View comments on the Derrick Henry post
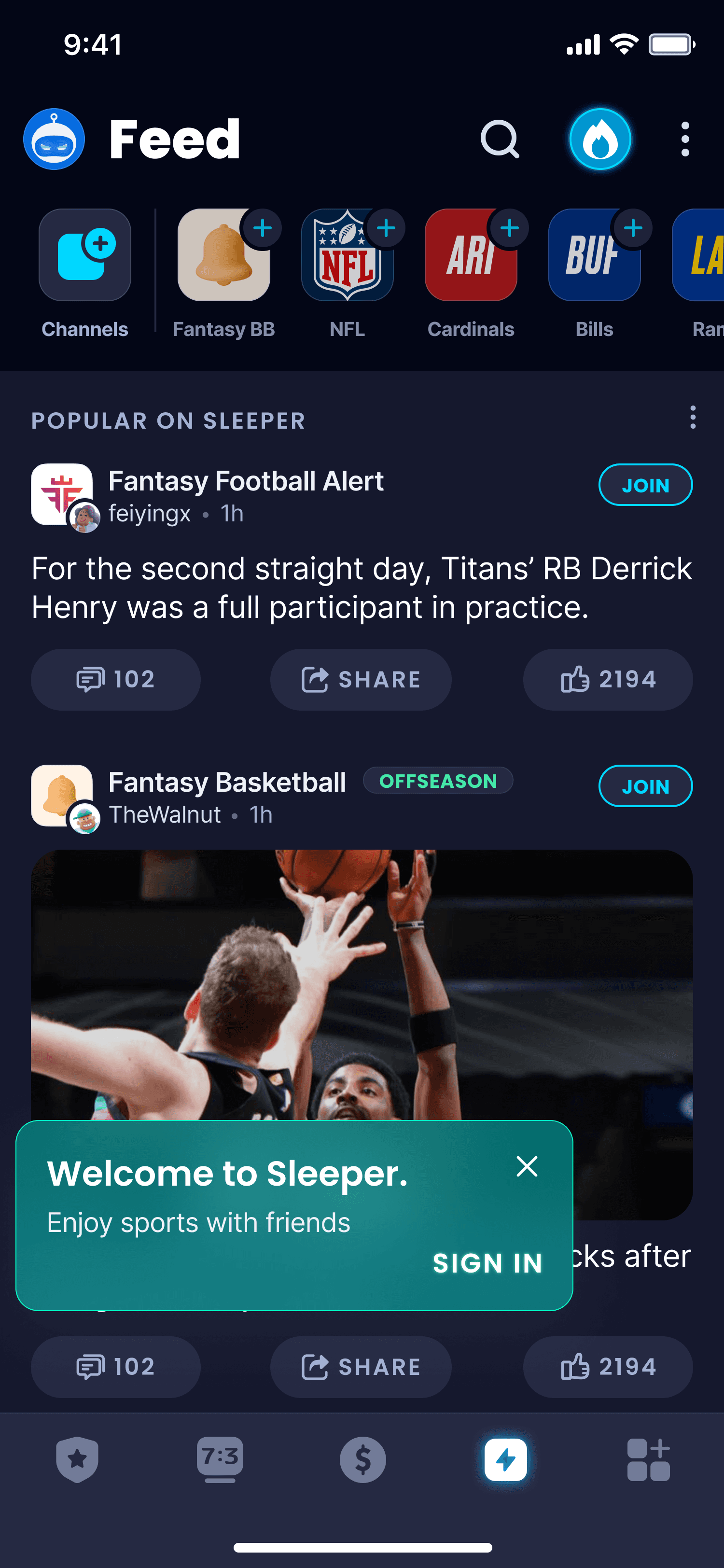This screenshot has width=724, height=1568. [115, 679]
